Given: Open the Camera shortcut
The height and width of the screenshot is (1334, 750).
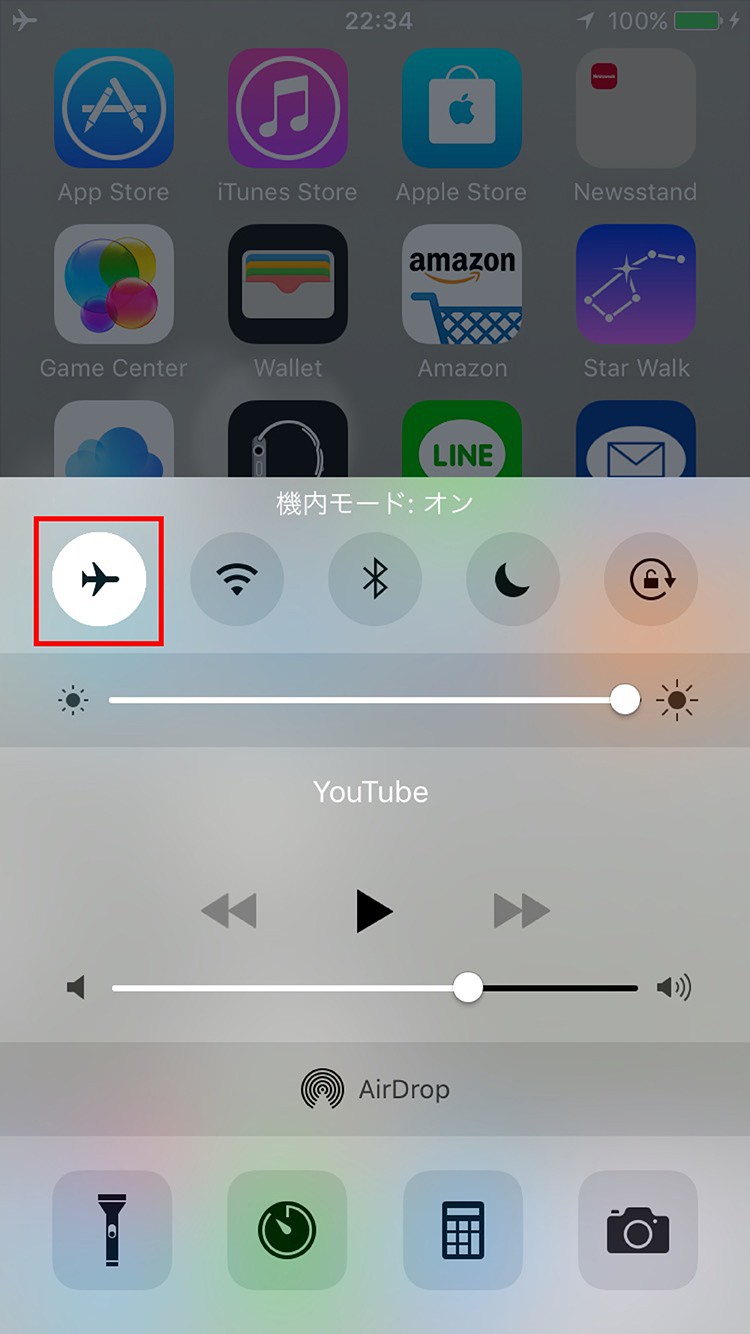Looking at the screenshot, I should point(638,1230).
